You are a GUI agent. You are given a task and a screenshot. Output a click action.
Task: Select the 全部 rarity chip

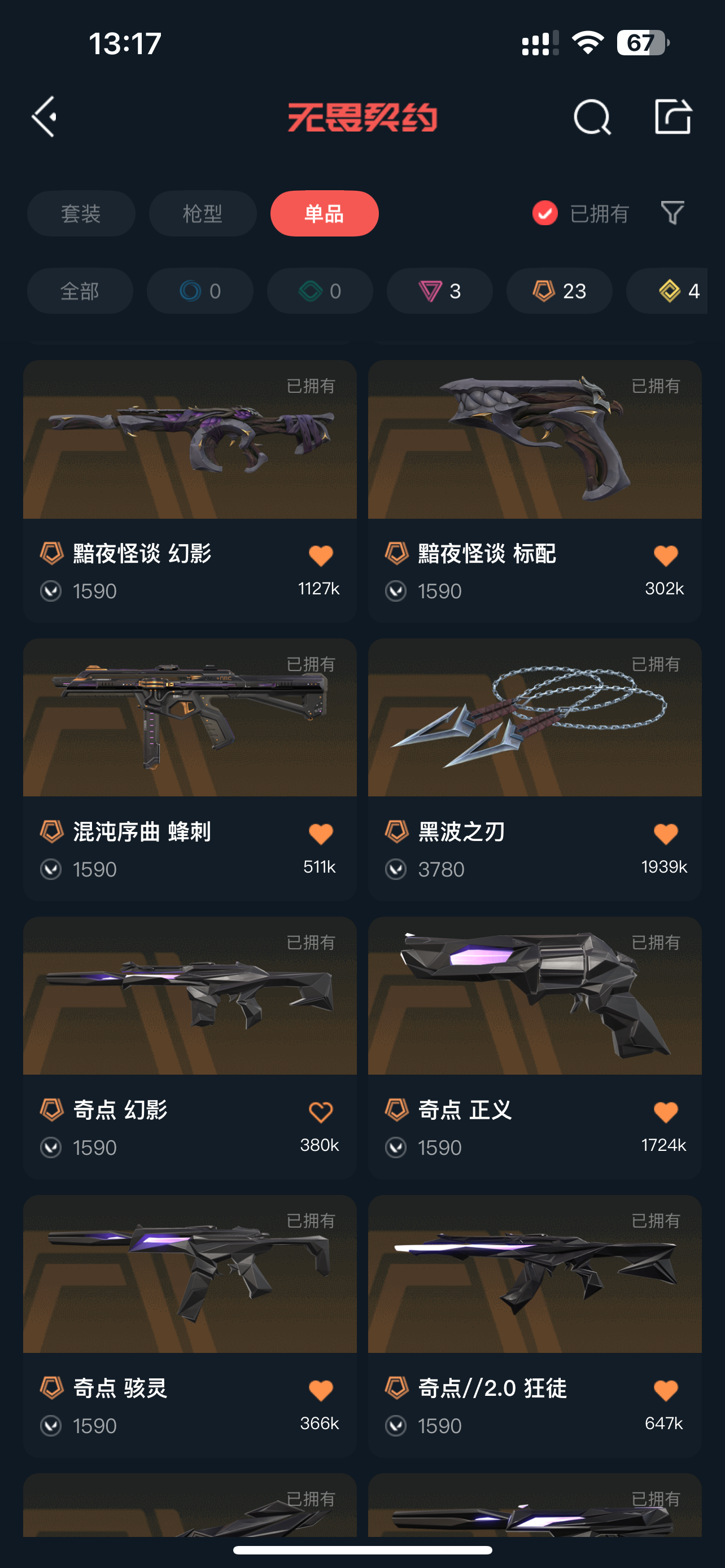(80, 291)
